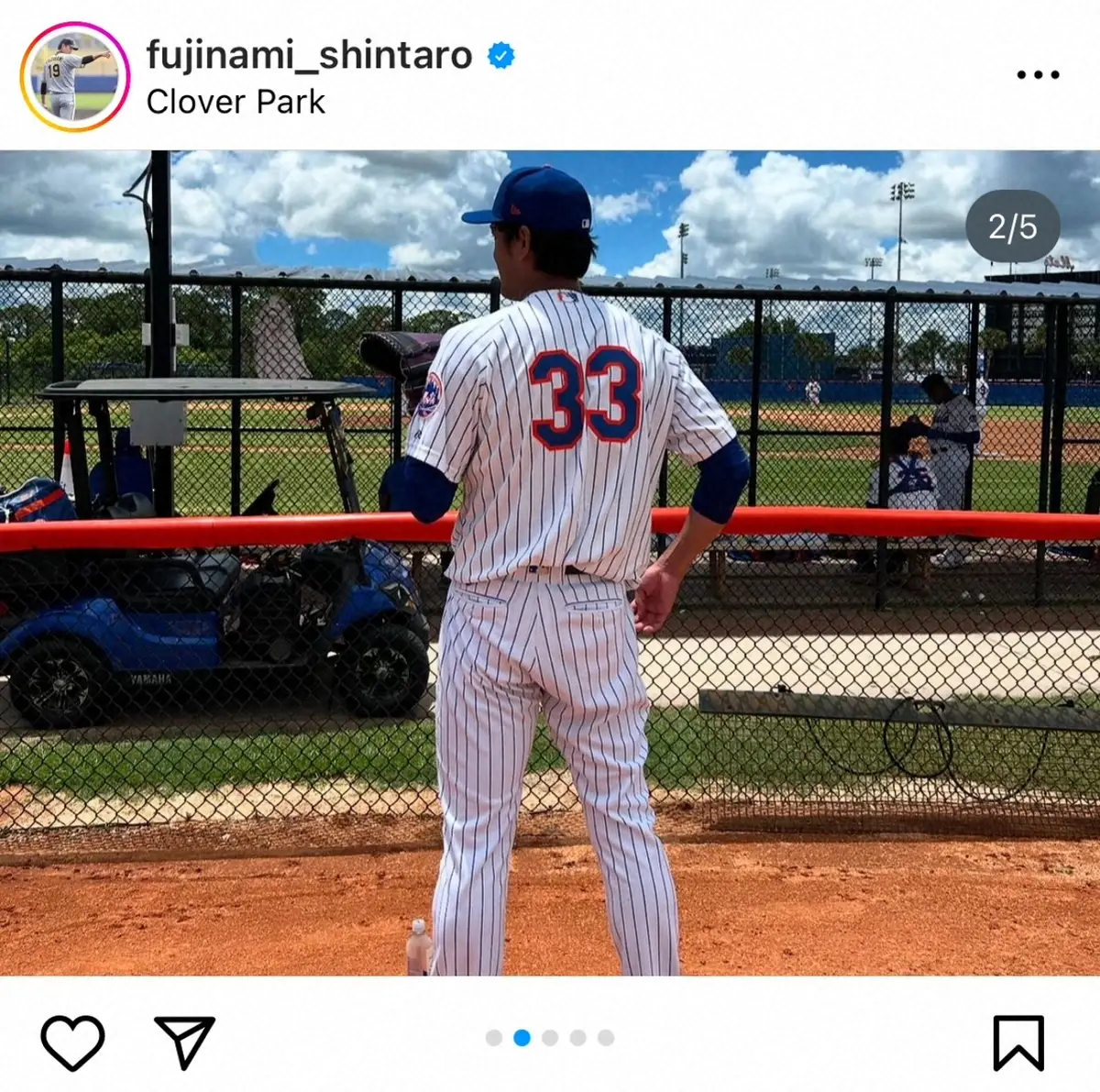This screenshot has width=1100, height=1092.
Task: Like this post with the heart icon
Action: (72, 1042)
